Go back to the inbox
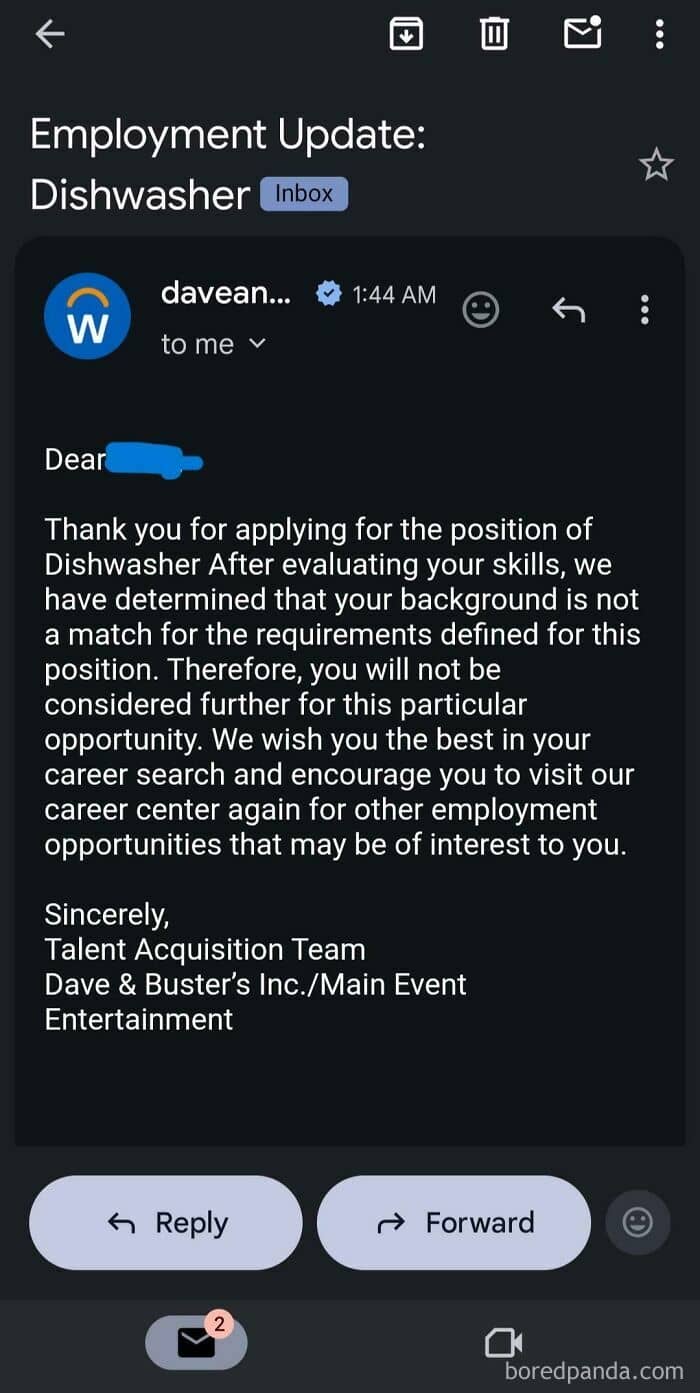This screenshot has width=700, height=1393. click(x=49, y=35)
